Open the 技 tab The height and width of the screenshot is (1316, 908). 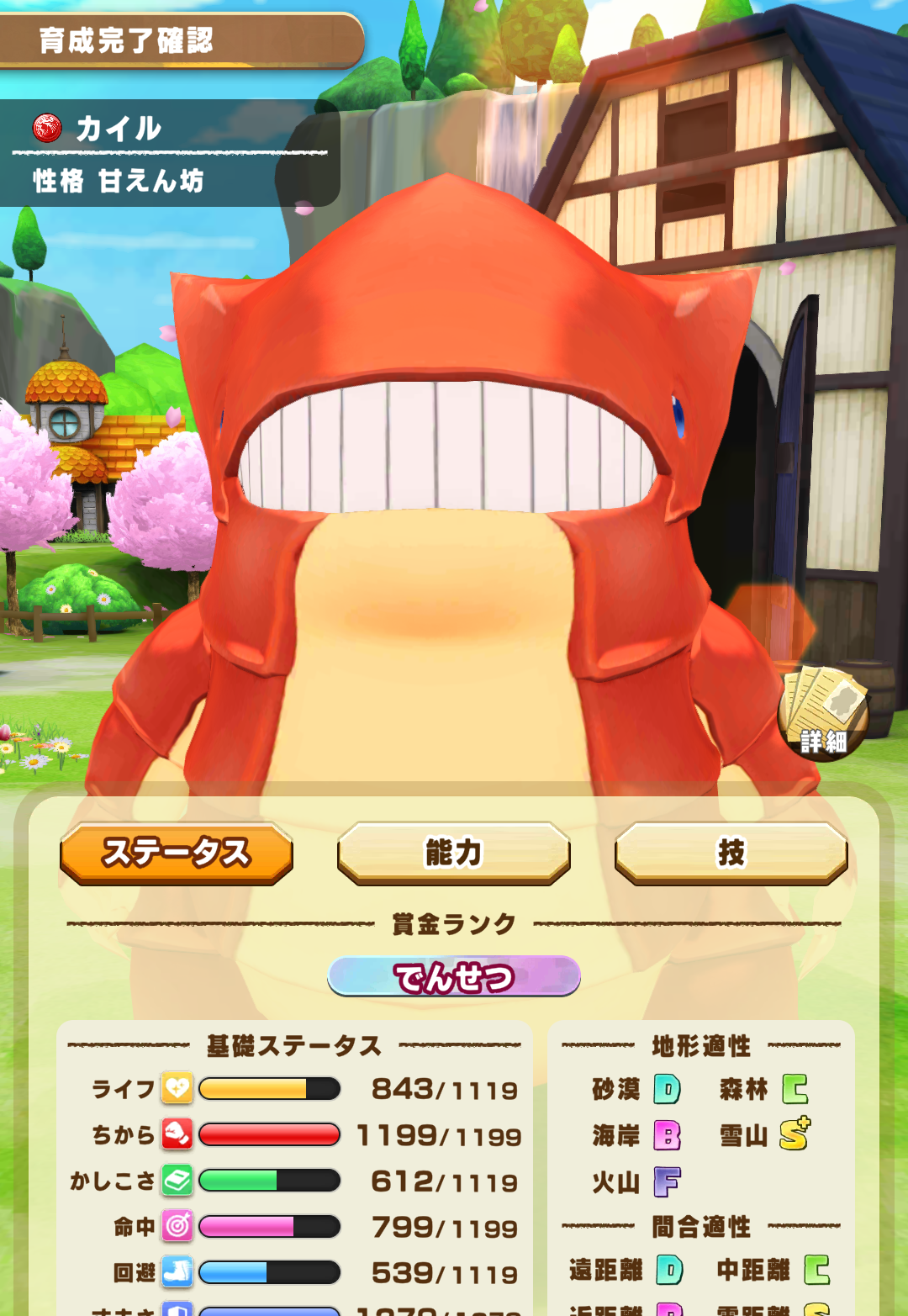click(x=731, y=853)
